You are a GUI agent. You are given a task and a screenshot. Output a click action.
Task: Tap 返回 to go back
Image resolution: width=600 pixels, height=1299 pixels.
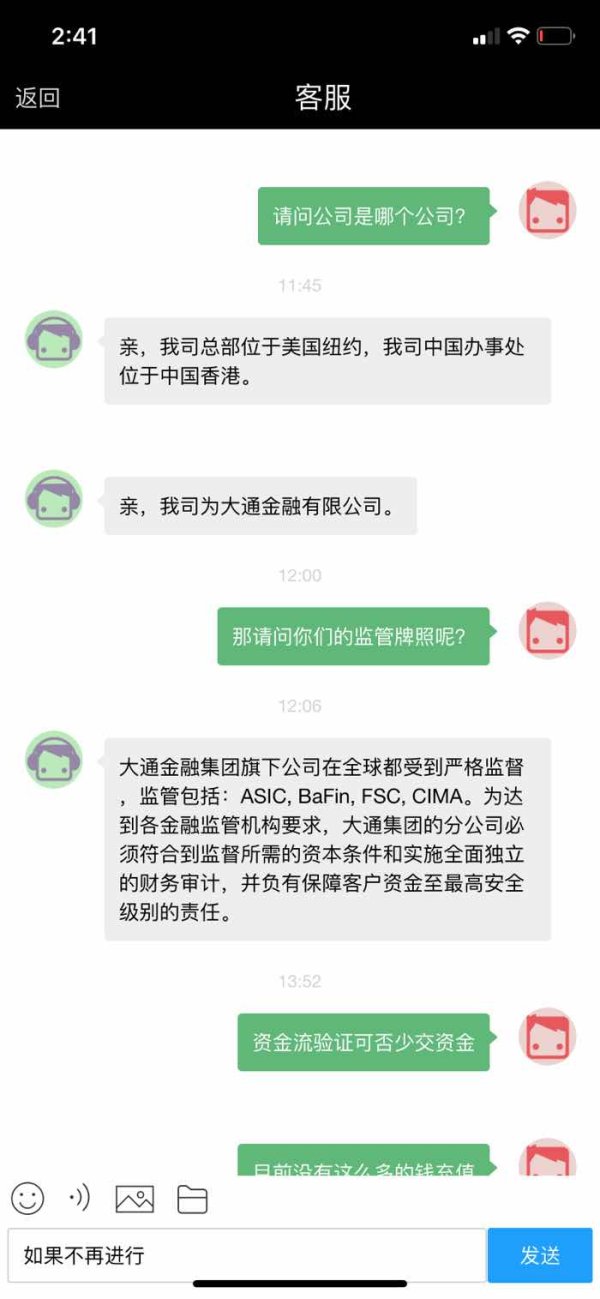tap(38, 98)
